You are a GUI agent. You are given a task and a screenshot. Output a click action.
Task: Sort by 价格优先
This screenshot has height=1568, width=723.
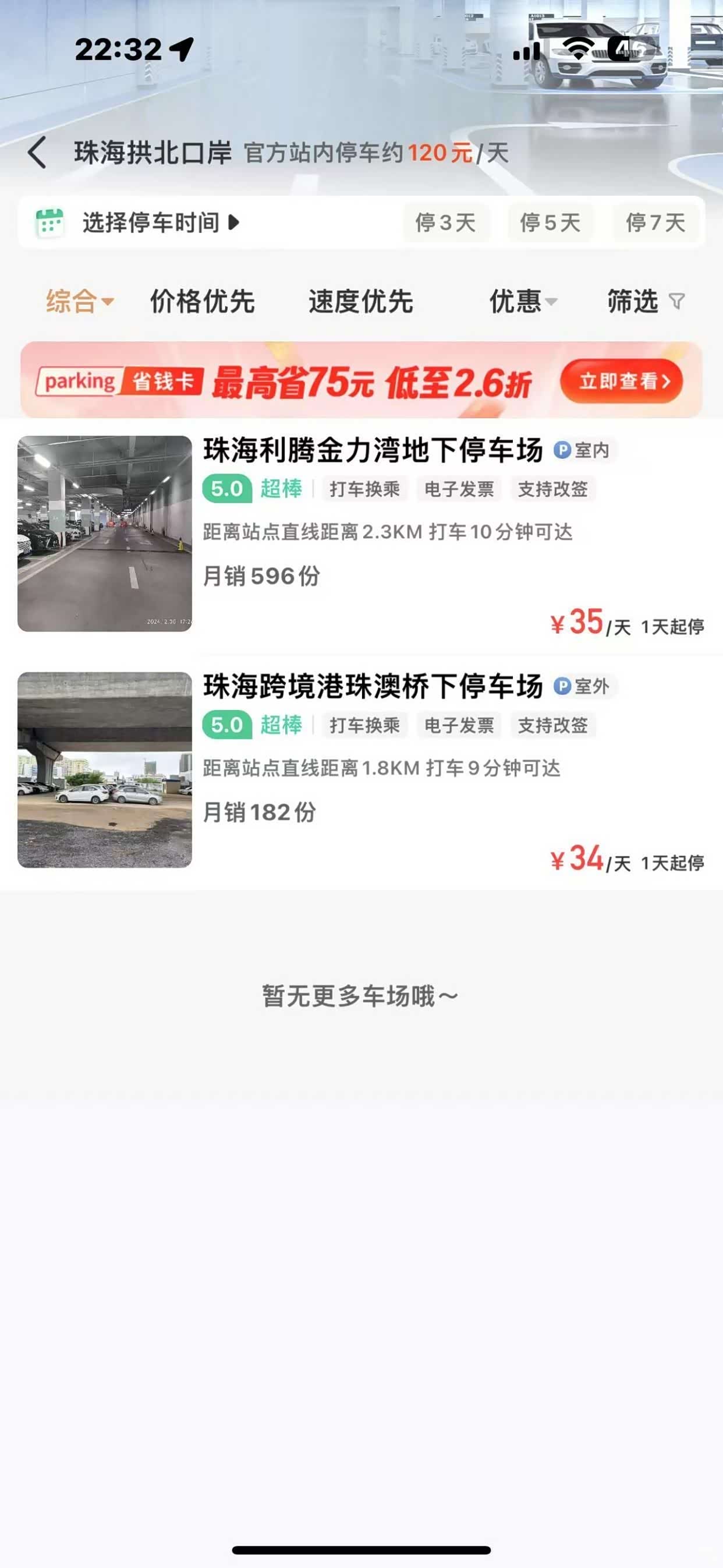click(203, 301)
